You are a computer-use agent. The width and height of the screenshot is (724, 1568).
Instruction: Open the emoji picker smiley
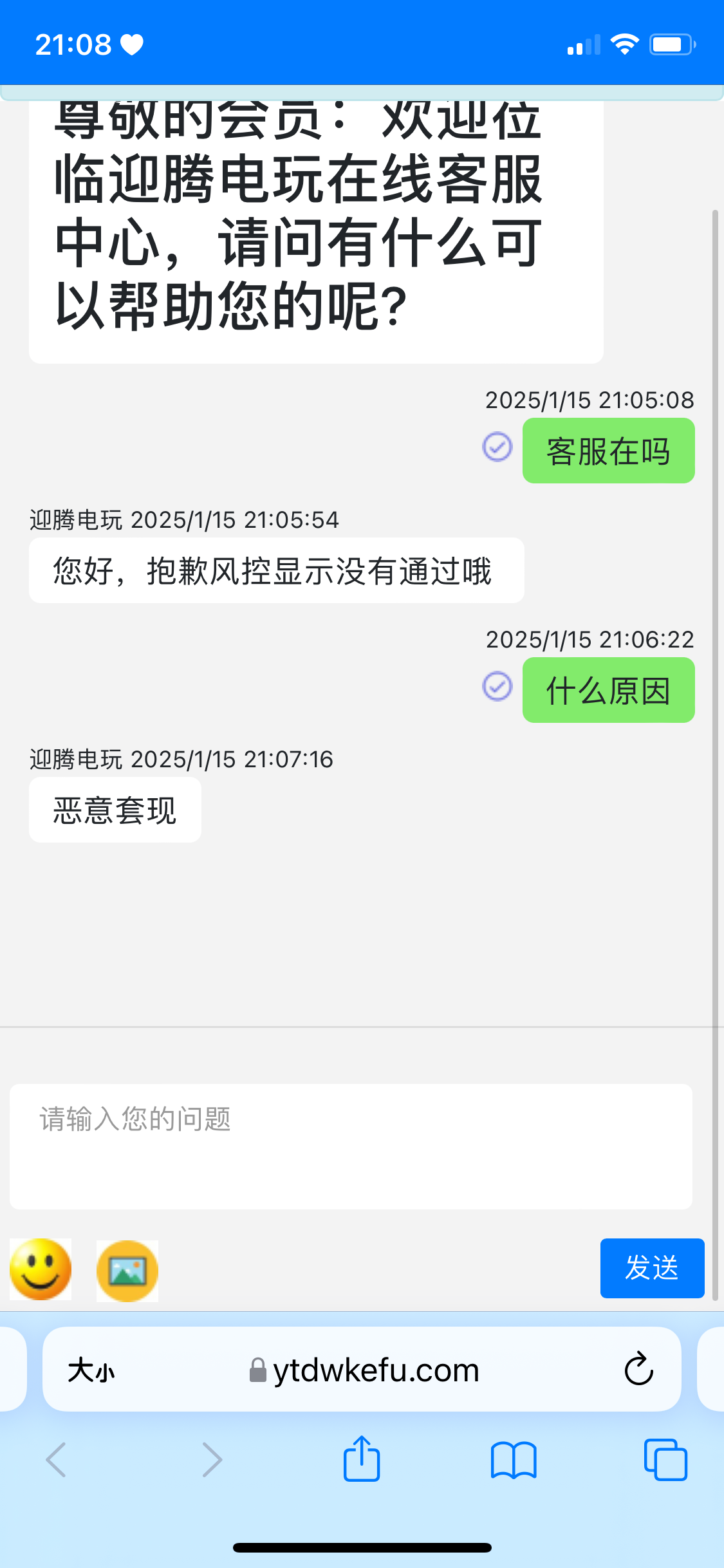[x=41, y=1269]
